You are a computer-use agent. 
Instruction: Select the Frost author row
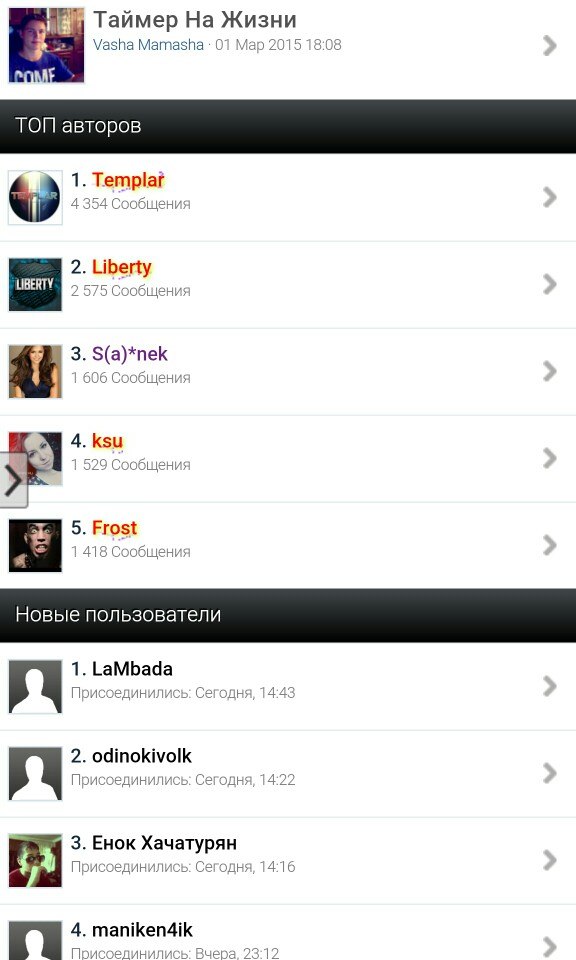(288, 545)
